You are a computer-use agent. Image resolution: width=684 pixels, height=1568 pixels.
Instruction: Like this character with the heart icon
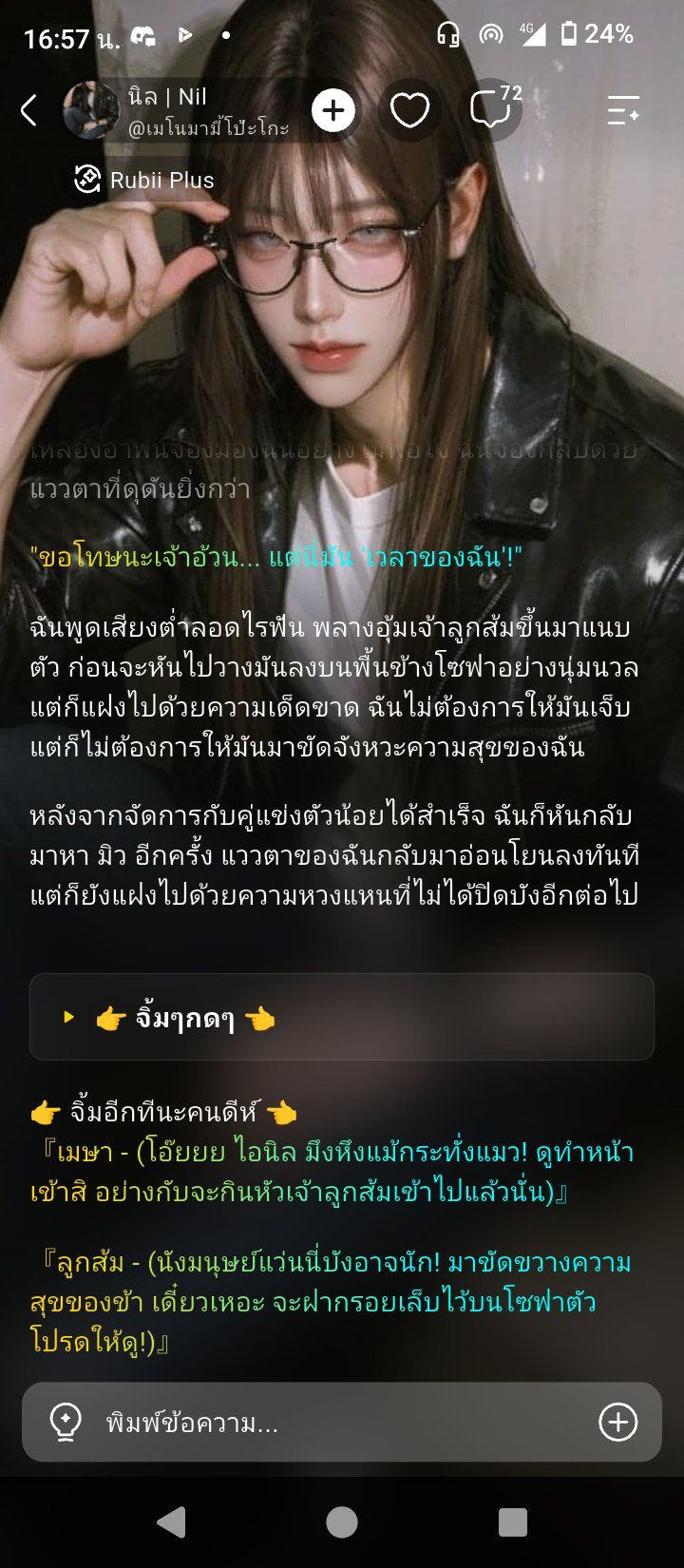(x=409, y=111)
